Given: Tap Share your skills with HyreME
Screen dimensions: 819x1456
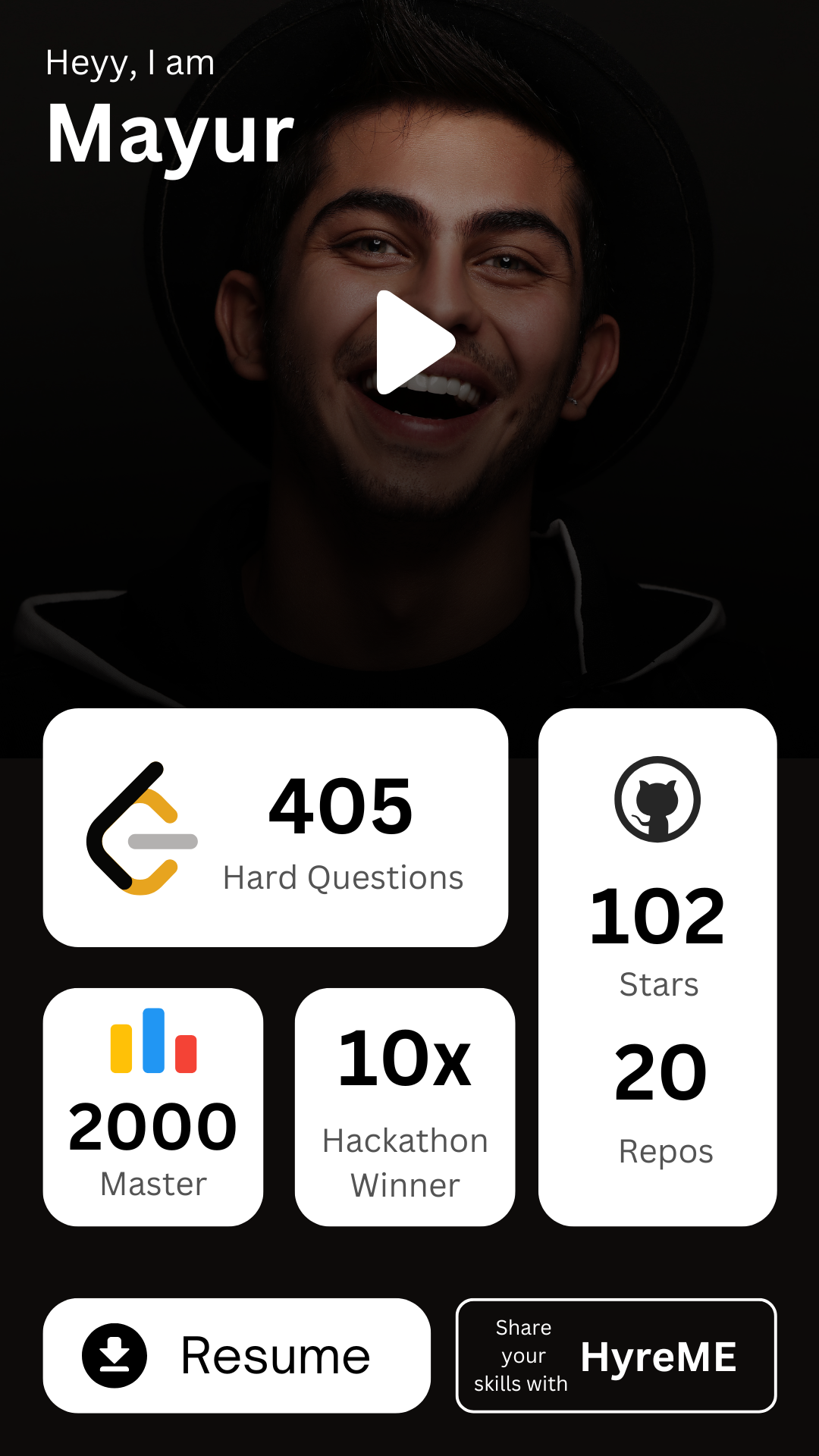Looking at the screenshot, I should (x=616, y=1355).
